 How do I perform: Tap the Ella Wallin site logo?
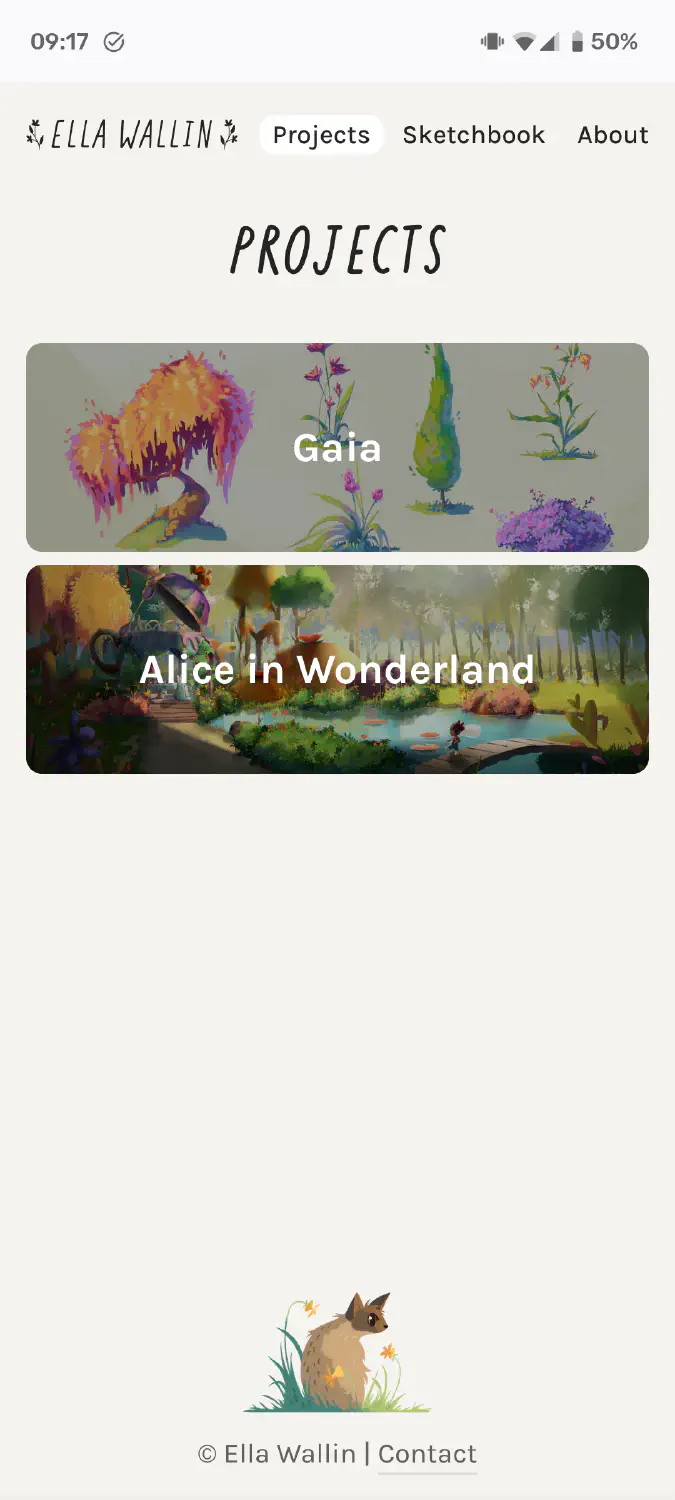pyautogui.click(x=132, y=134)
